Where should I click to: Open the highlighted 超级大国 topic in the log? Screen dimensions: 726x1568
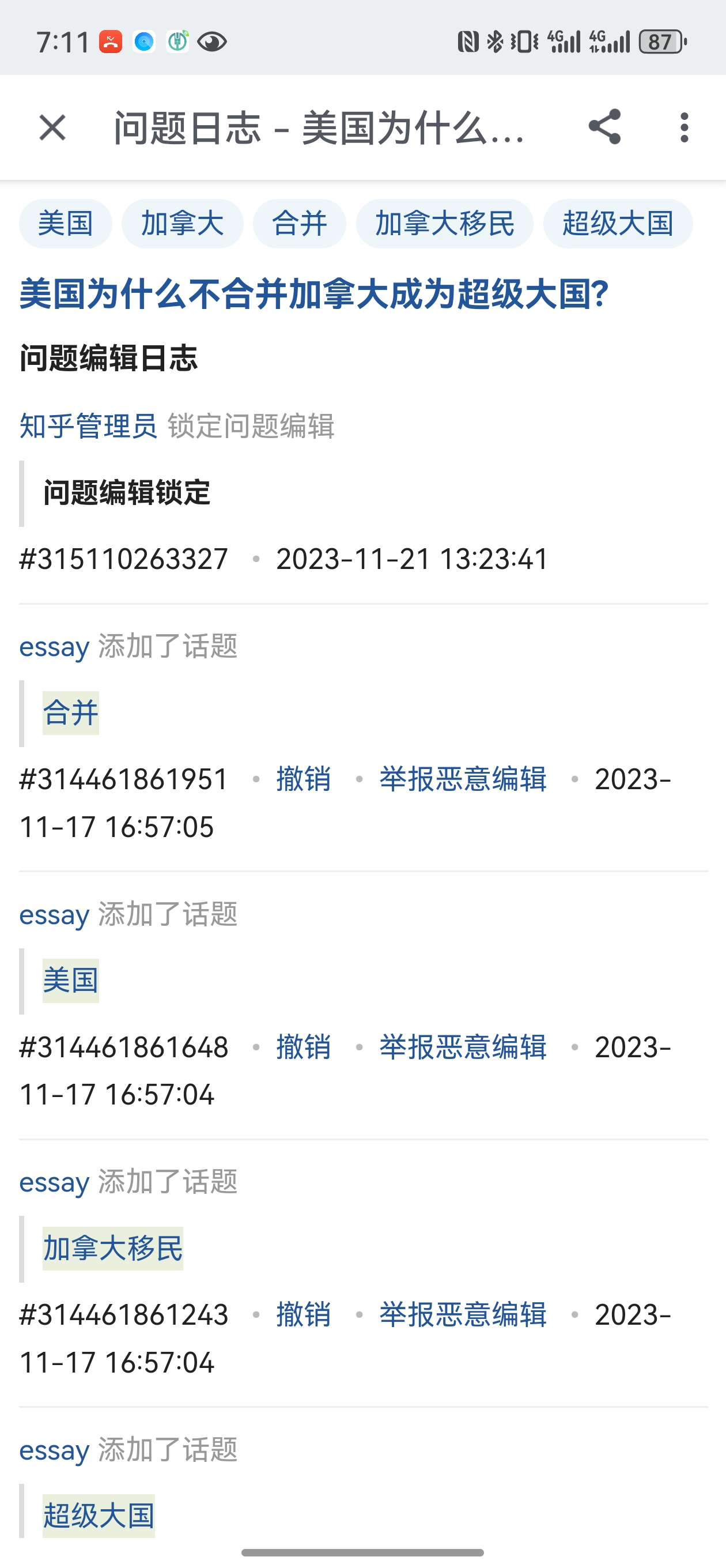tap(99, 1516)
